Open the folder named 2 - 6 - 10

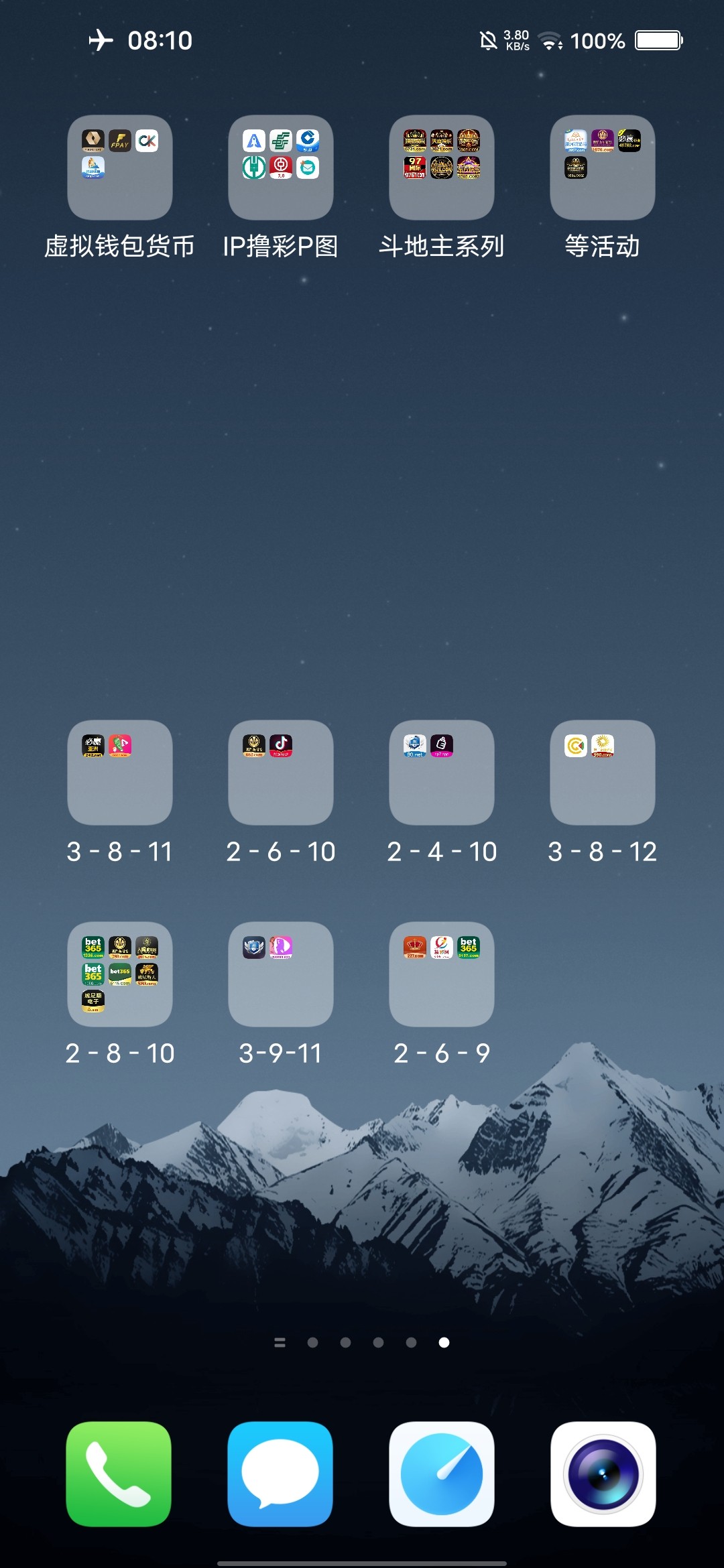(x=281, y=773)
